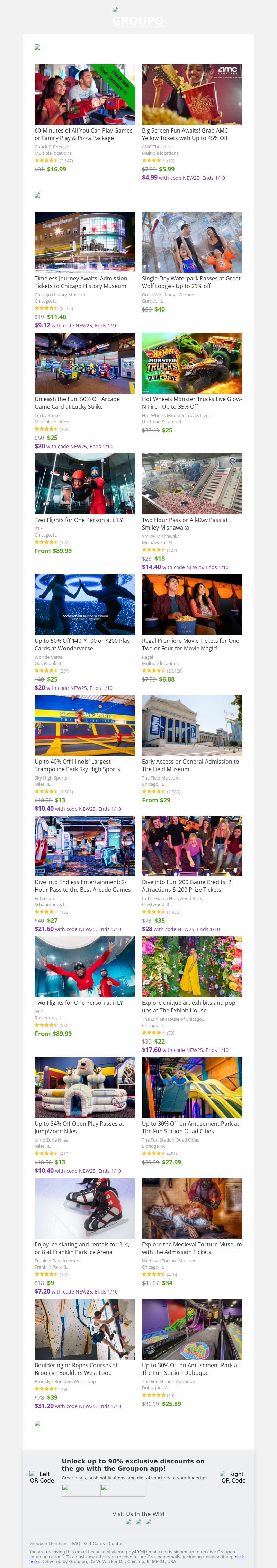Select the Great Wolf Lodge waterpark passes deal

pyautogui.click(x=191, y=282)
